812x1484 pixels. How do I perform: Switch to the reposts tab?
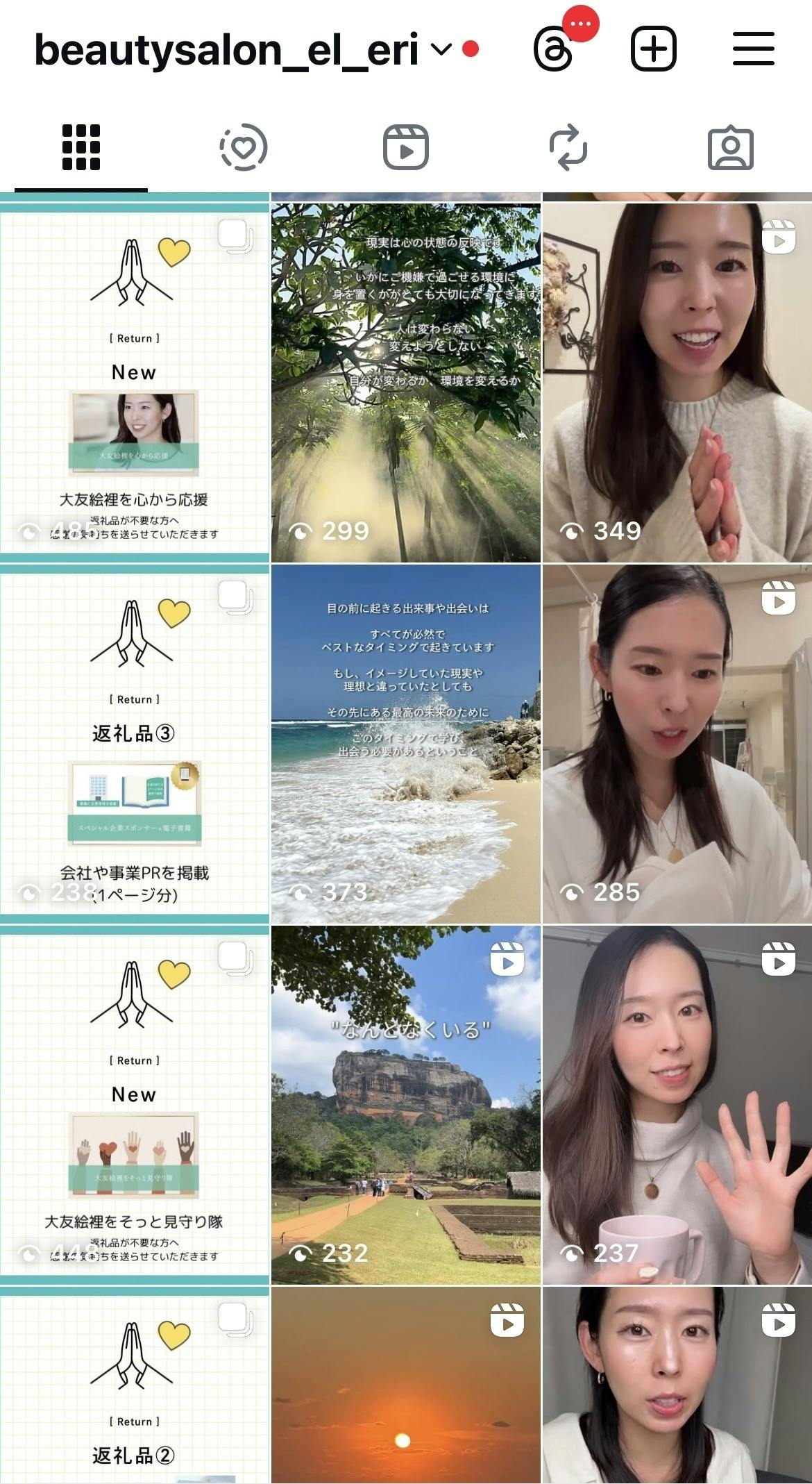568,147
